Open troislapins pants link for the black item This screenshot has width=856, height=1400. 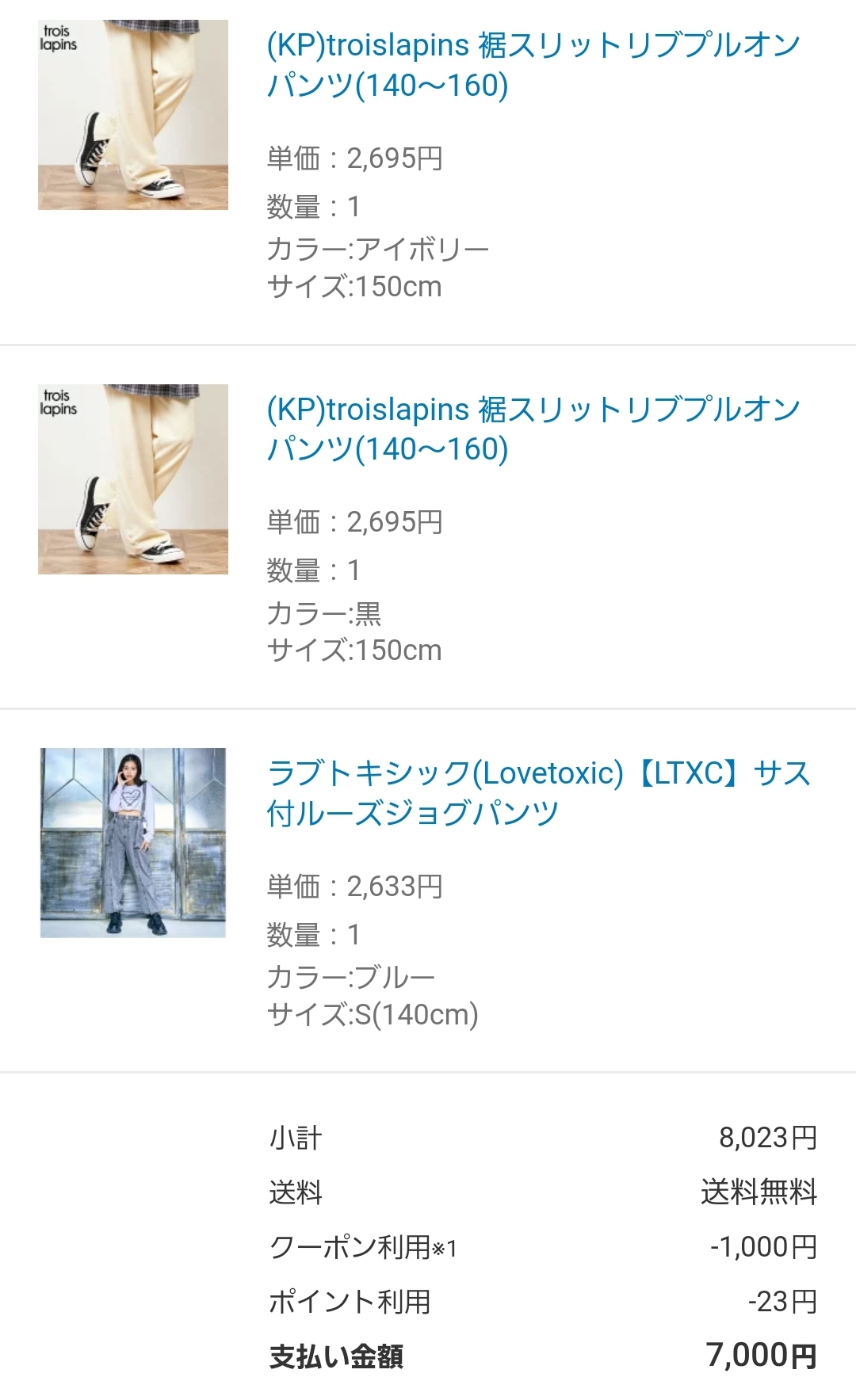tap(533, 429)
